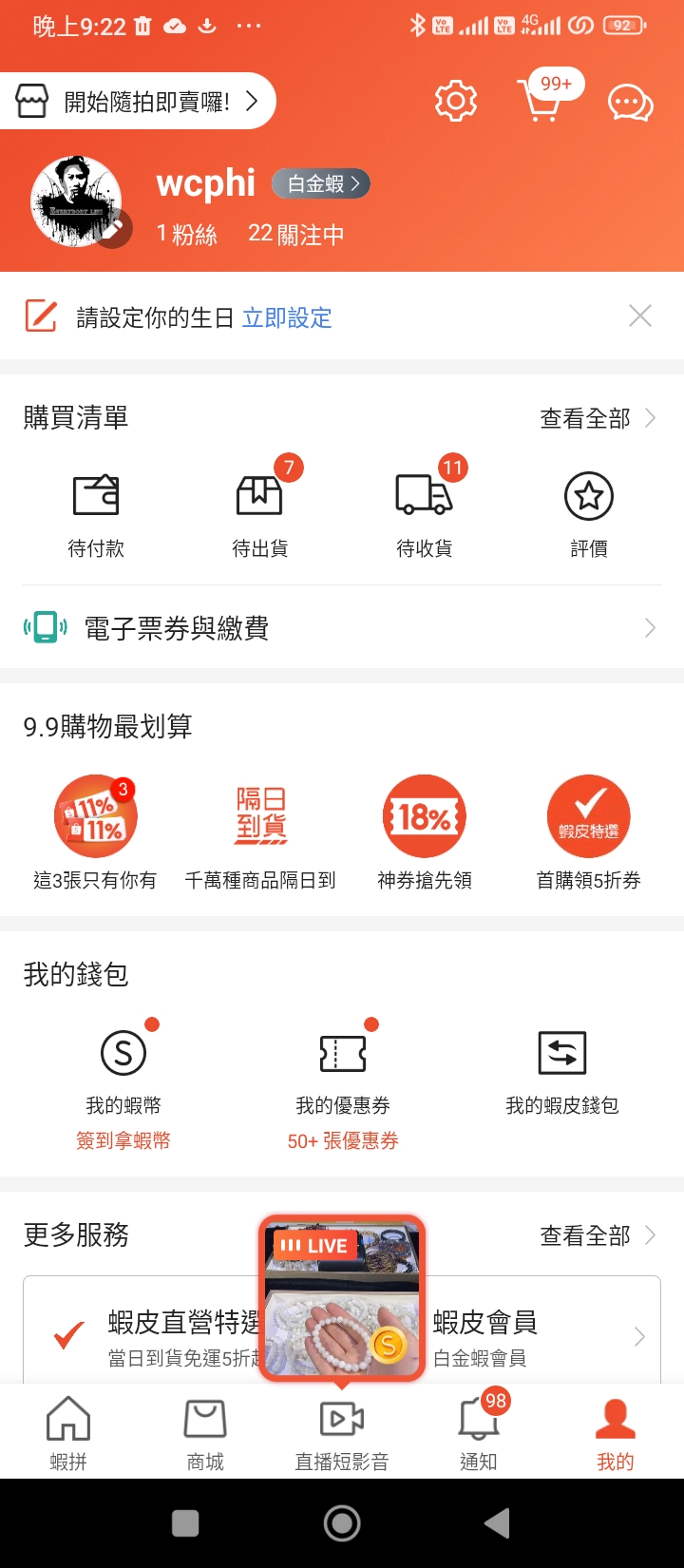684x1568 pixels.
Task: Open 我的蝦皮錢包 wallet transfer icon
Action: pos(562,1051)
